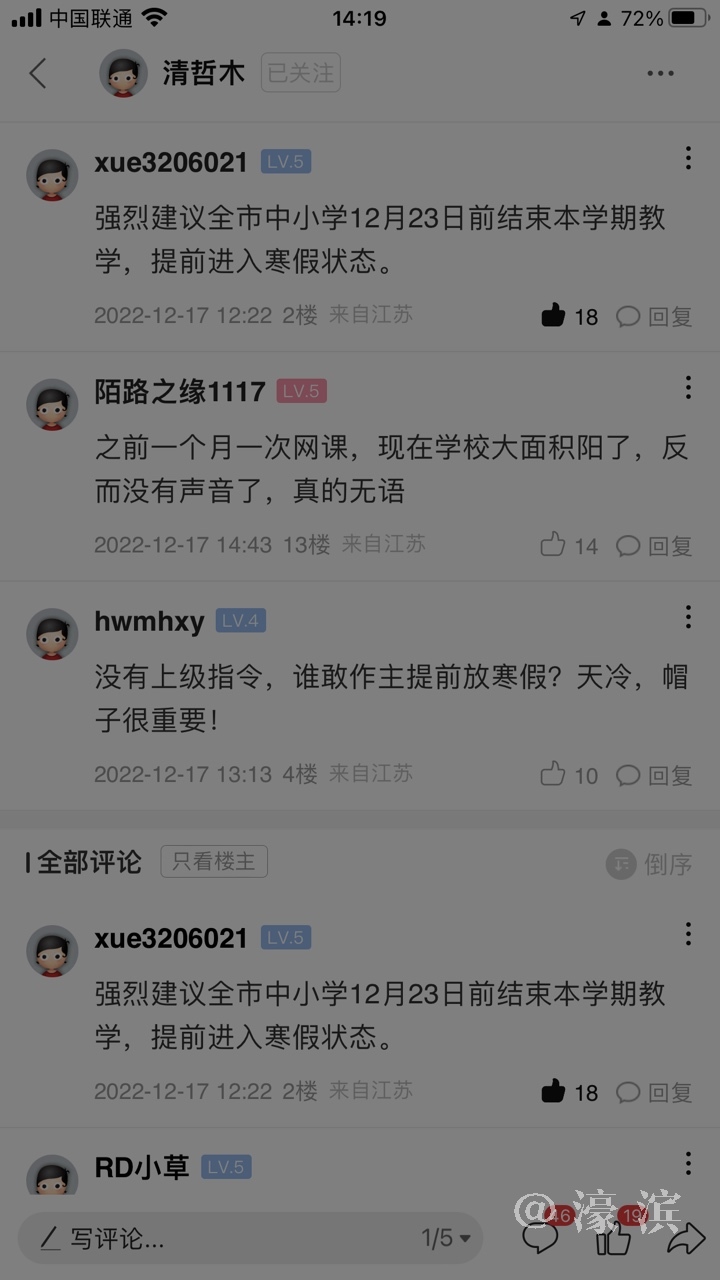Reply to hwmhxy's comment

655,774
